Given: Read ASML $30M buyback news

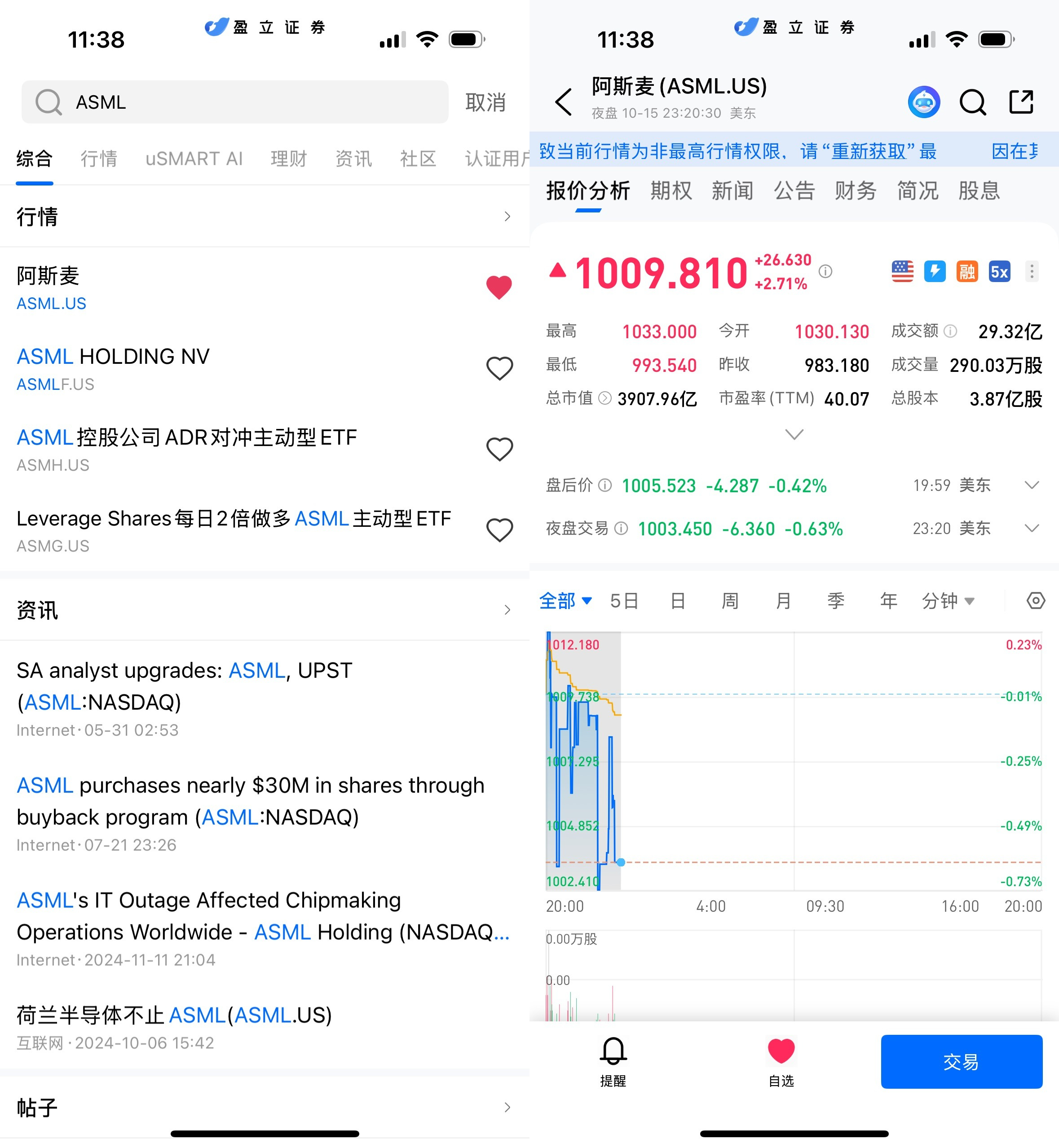Looking at the screenshot, I should pos(250,801).
